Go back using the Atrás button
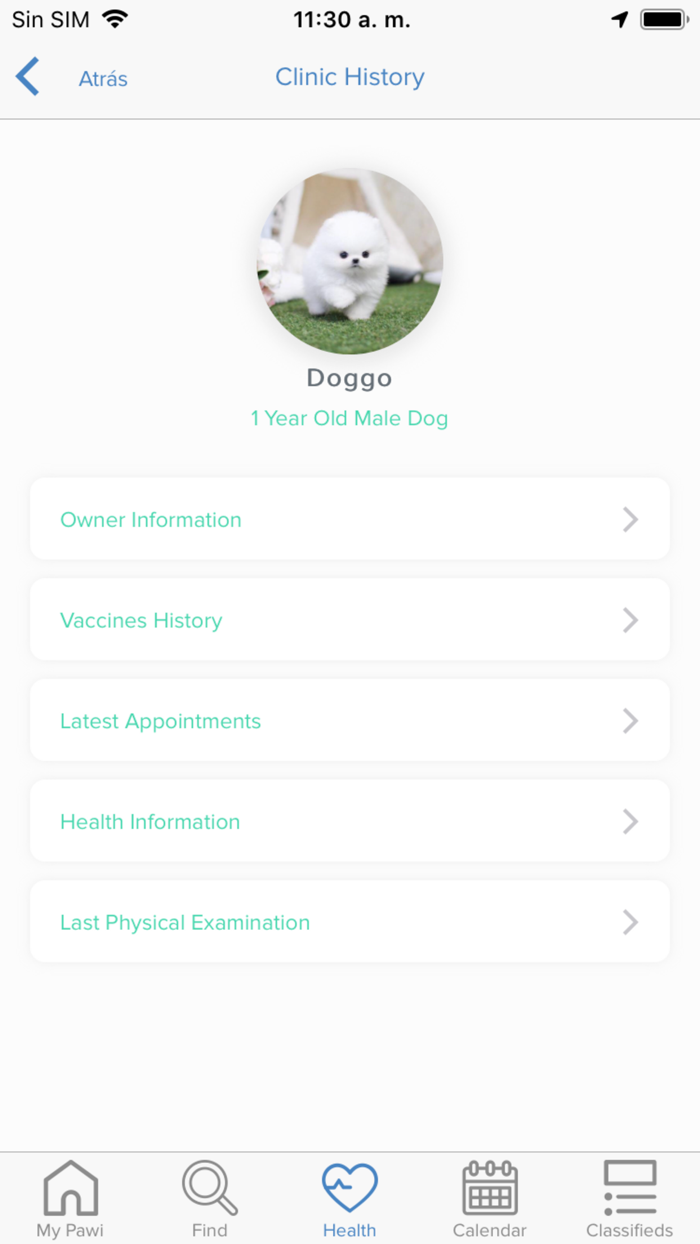Viewport: 700px width, 1244px height. pos(72,78)
